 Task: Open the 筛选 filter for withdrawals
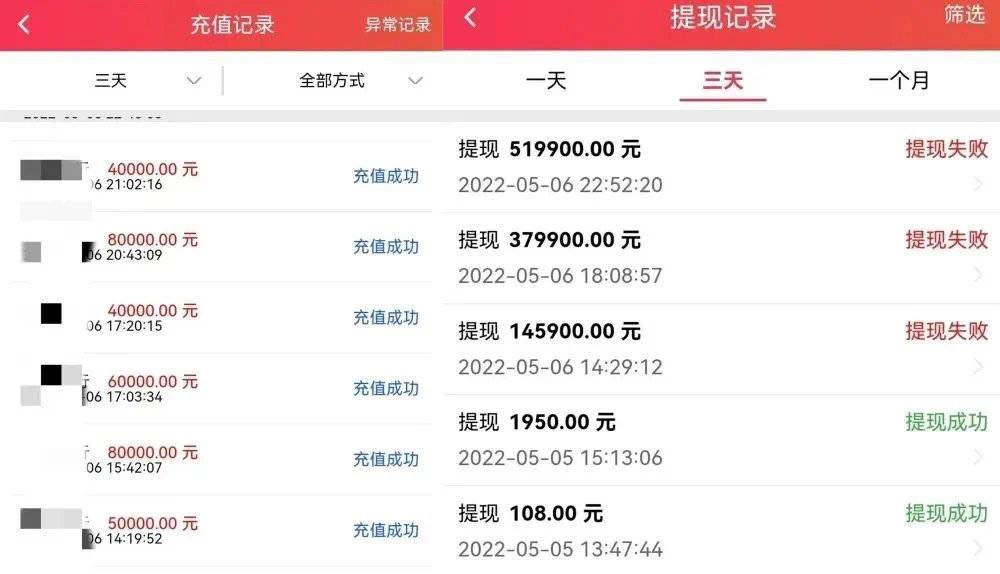pyautogui.click(x=964, y=15)
